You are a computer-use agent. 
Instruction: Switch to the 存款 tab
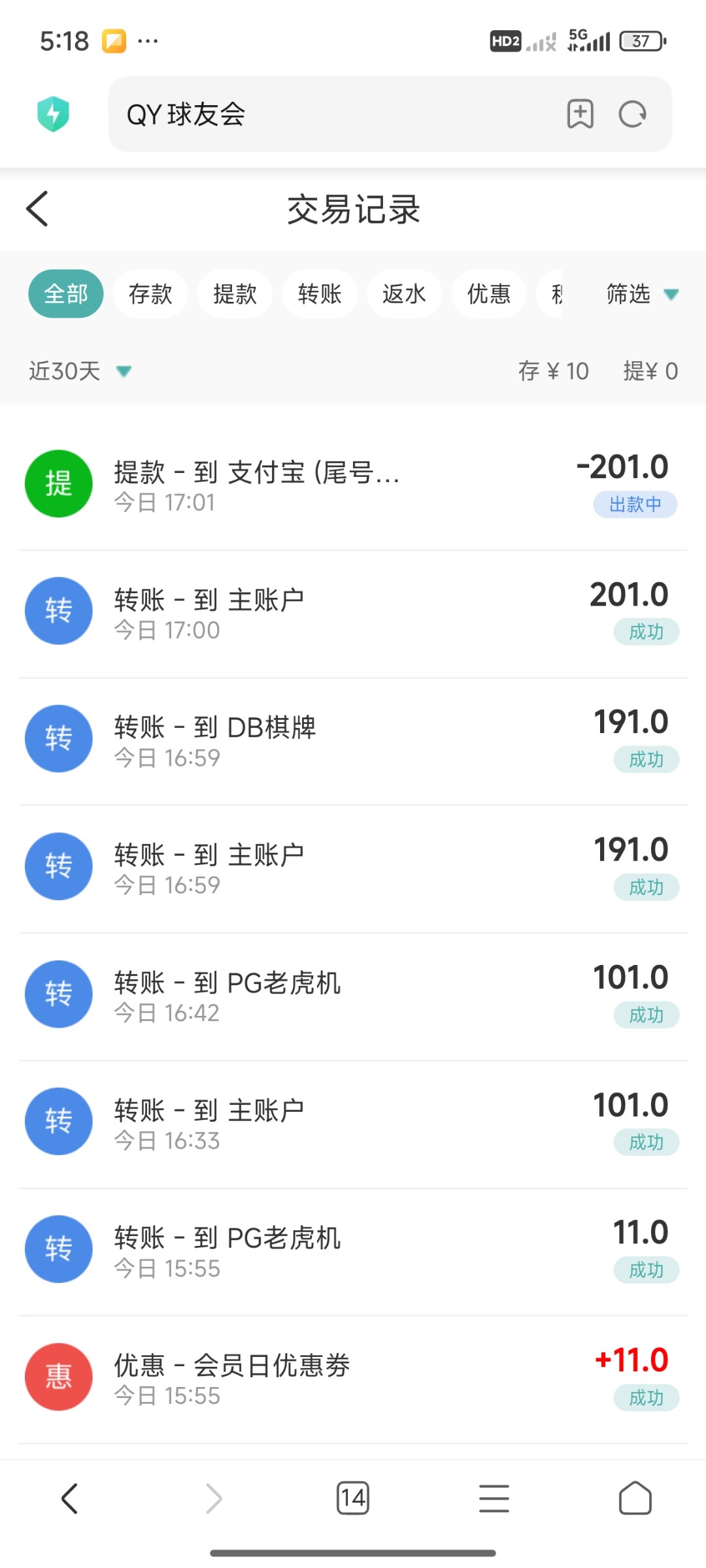[x=150, y=294]
